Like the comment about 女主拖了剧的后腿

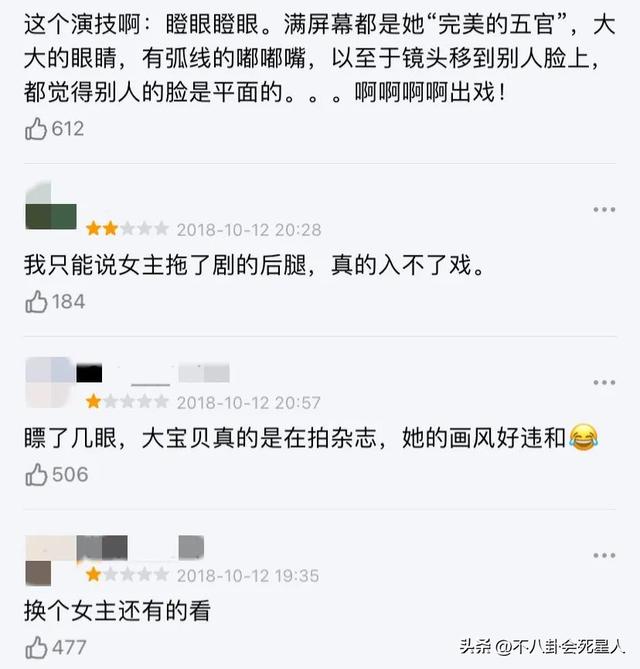click(x=37, y=301)
